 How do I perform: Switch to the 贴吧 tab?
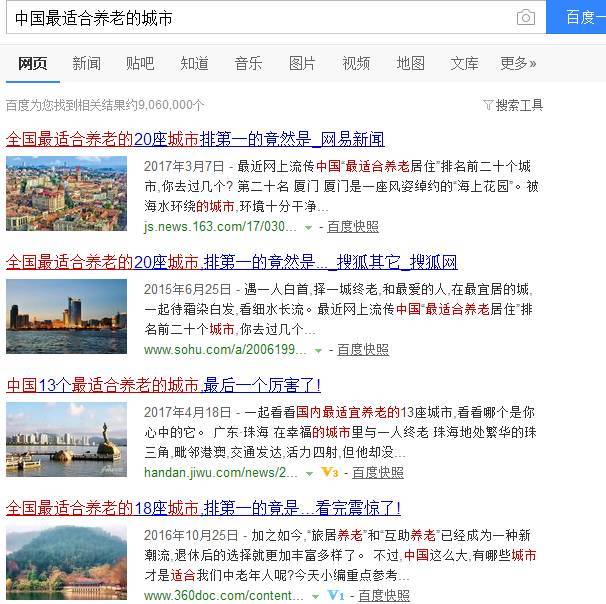tap(140, 63)
